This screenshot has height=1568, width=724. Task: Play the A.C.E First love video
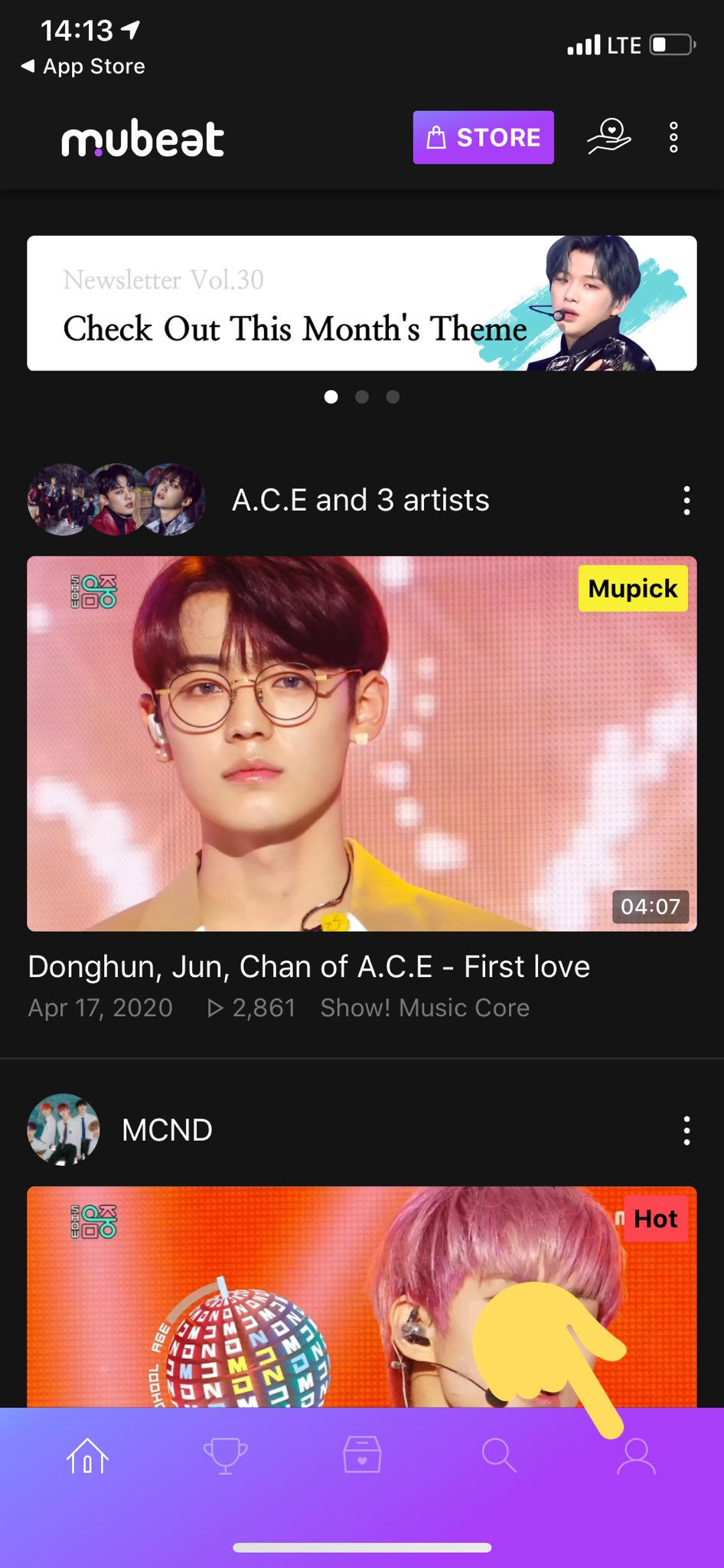(x=361, y=743)
